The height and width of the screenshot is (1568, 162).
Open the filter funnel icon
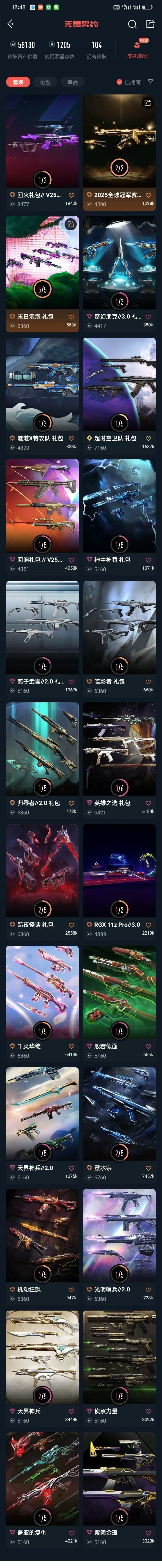point(151,82)
